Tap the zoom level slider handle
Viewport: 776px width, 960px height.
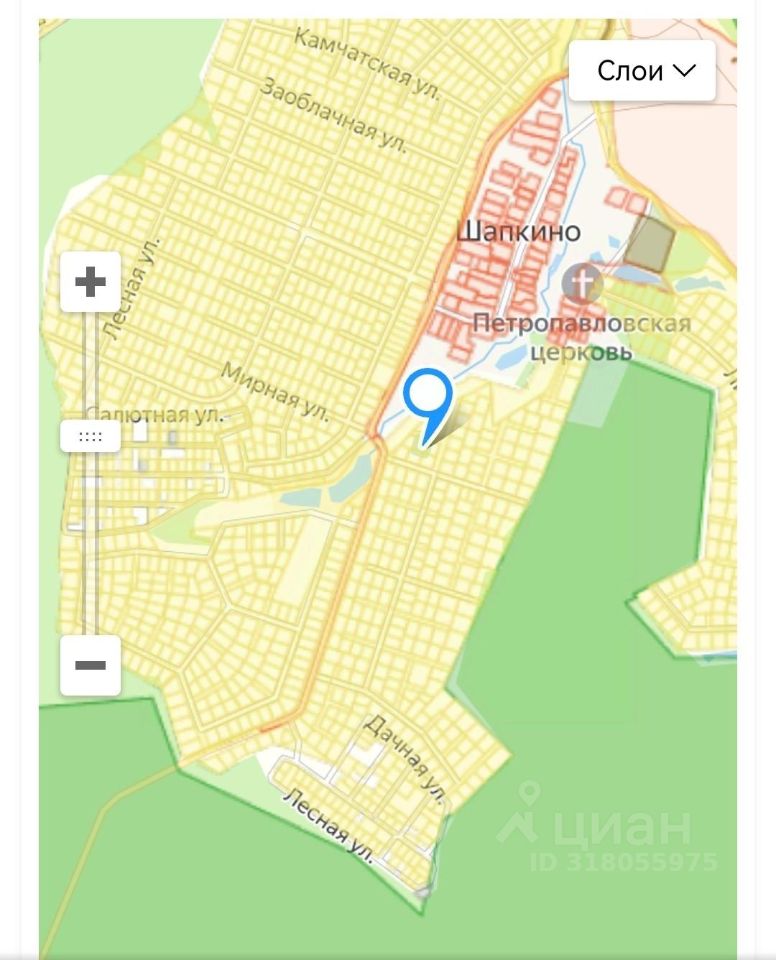(90, 436)
